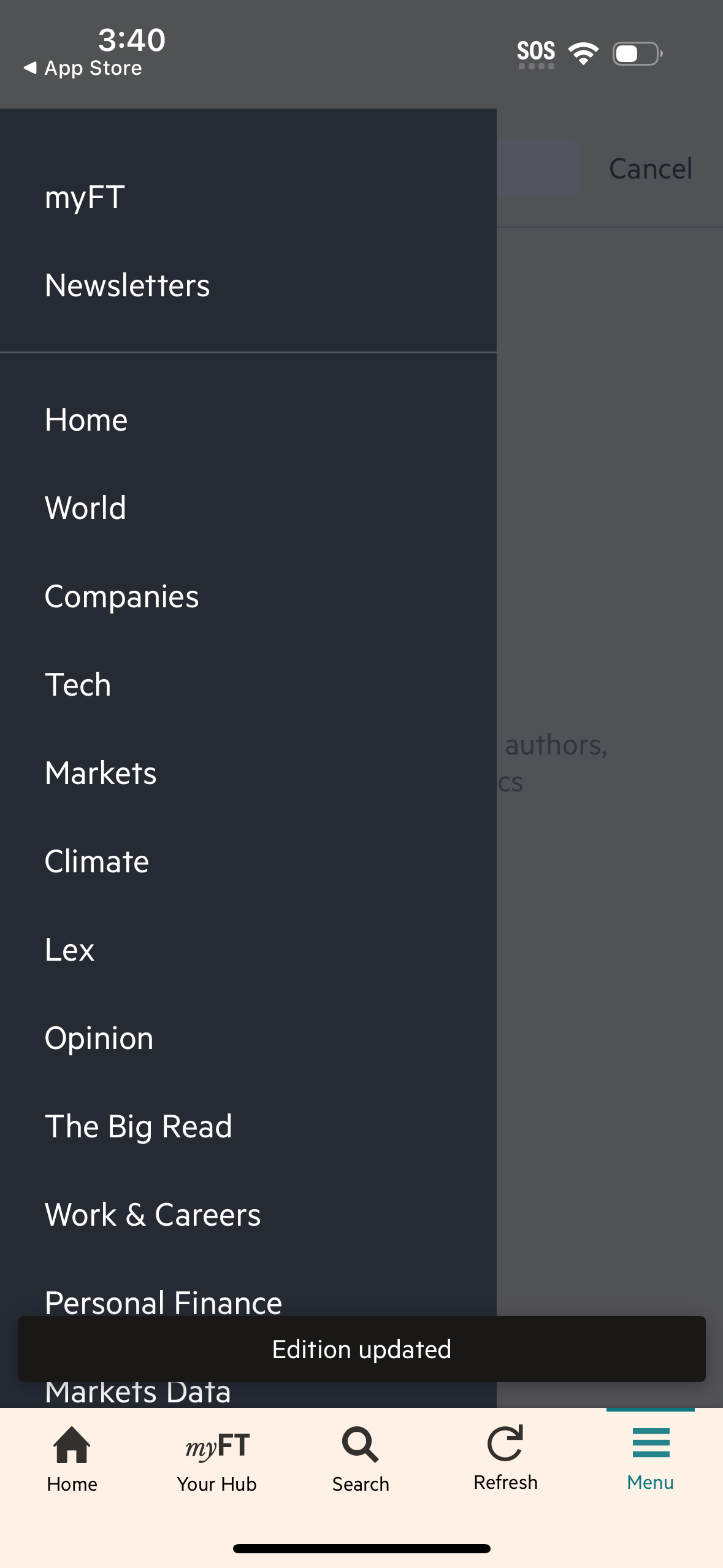Open the Markets section
The height and width of the screenshot is (1568, 723).
pos(100,772)
